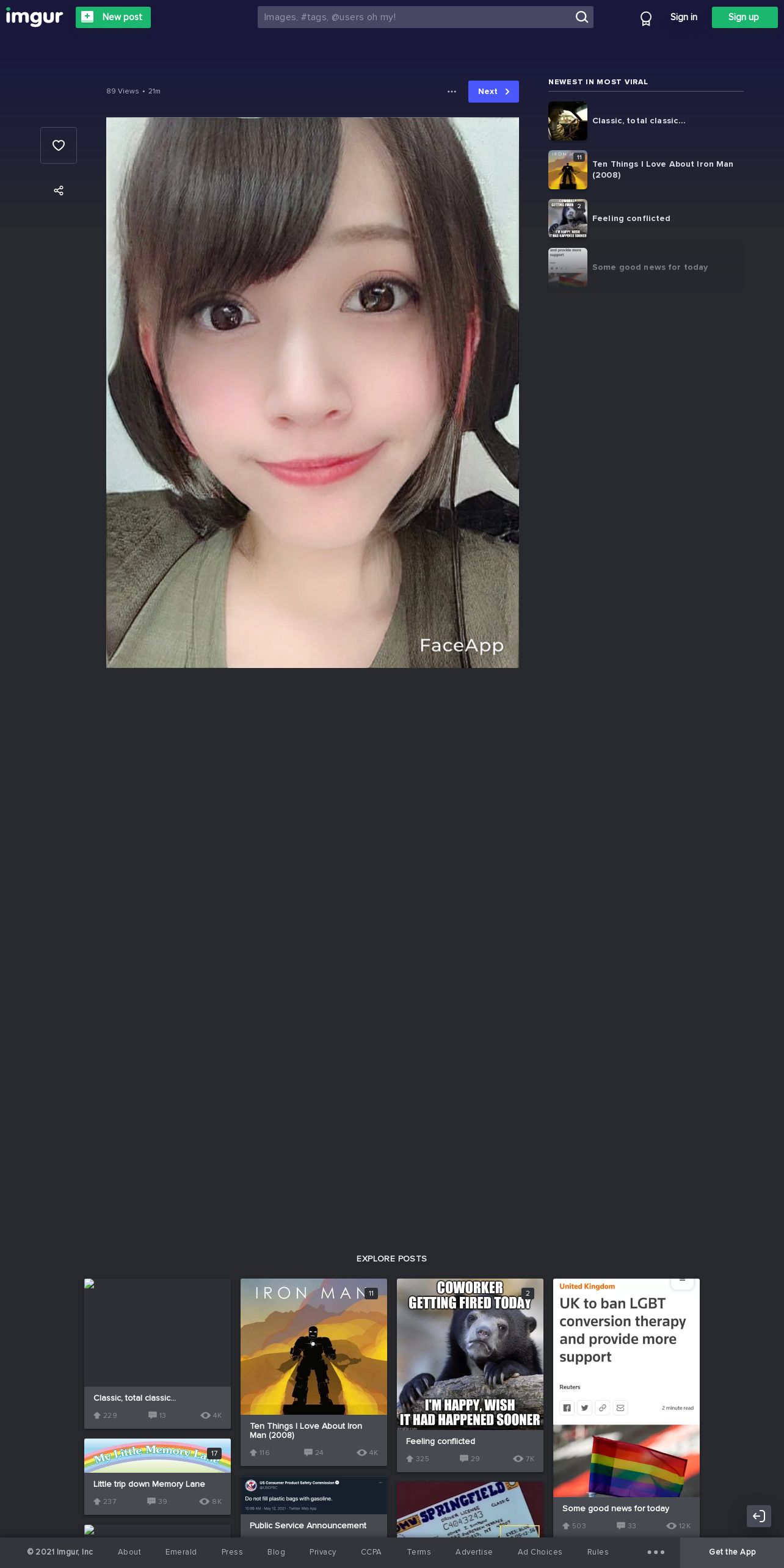Open 'Feeling conflicted' in the sidebar list
784x1568 pixels.
coord(645,219)
